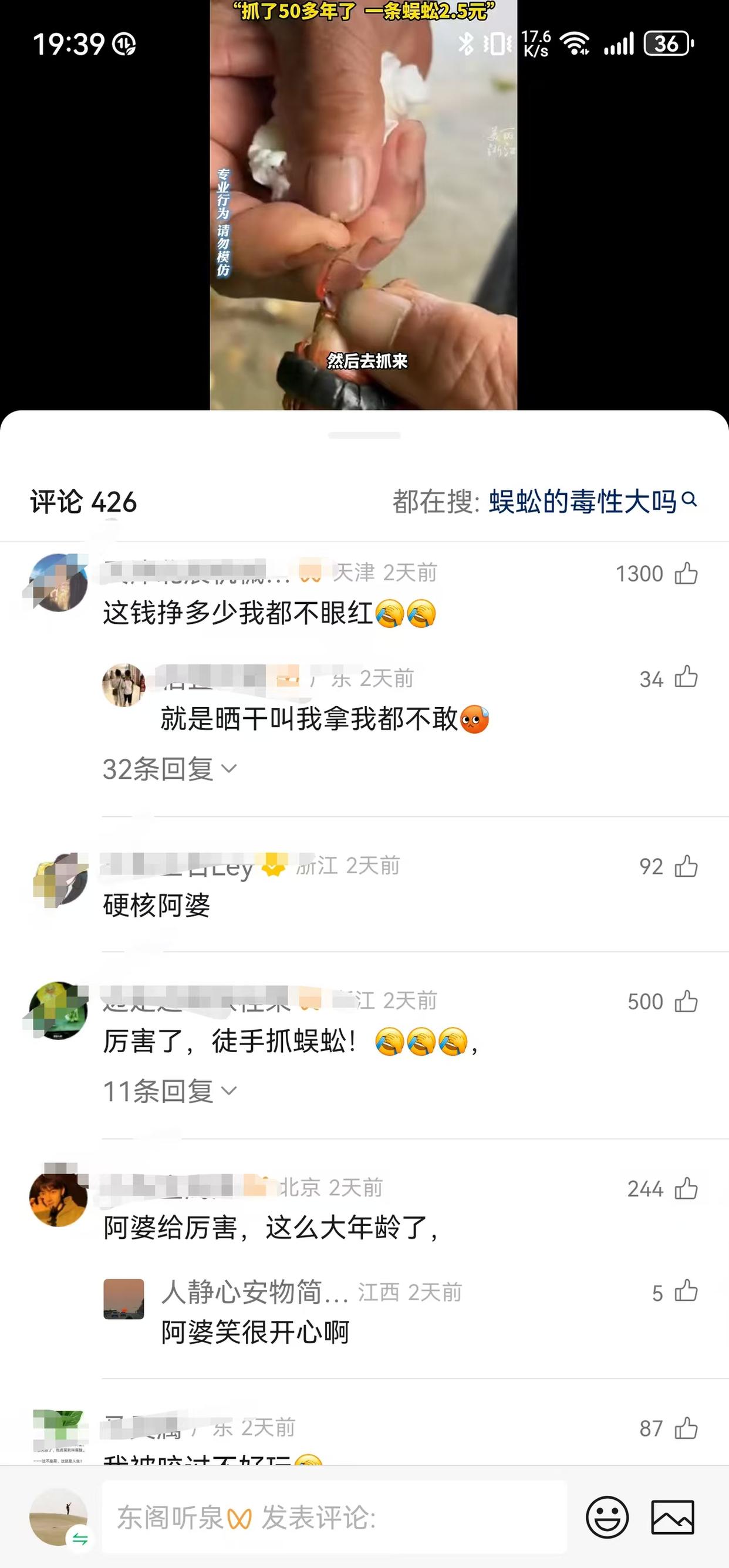Tap the comment panel drag handle
Viewport: 729px width, 1568px height.
[x=363, y=435]
